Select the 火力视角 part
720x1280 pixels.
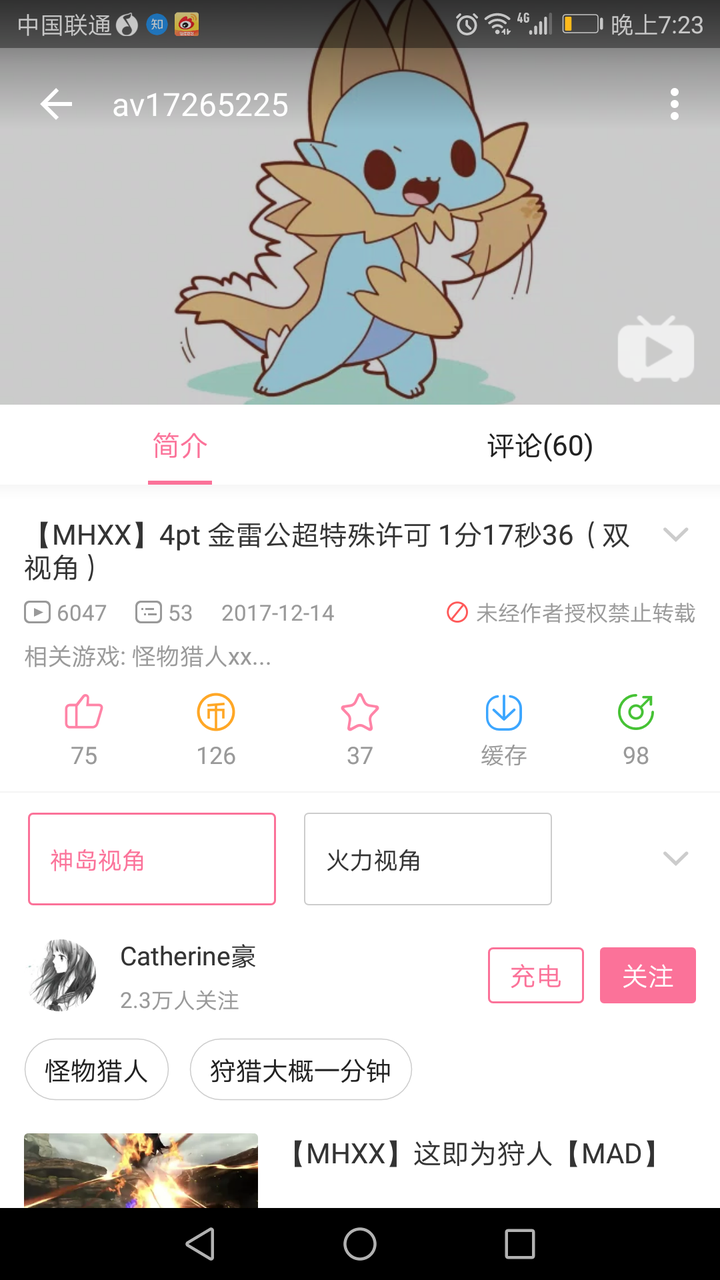[x=428, y=859]
